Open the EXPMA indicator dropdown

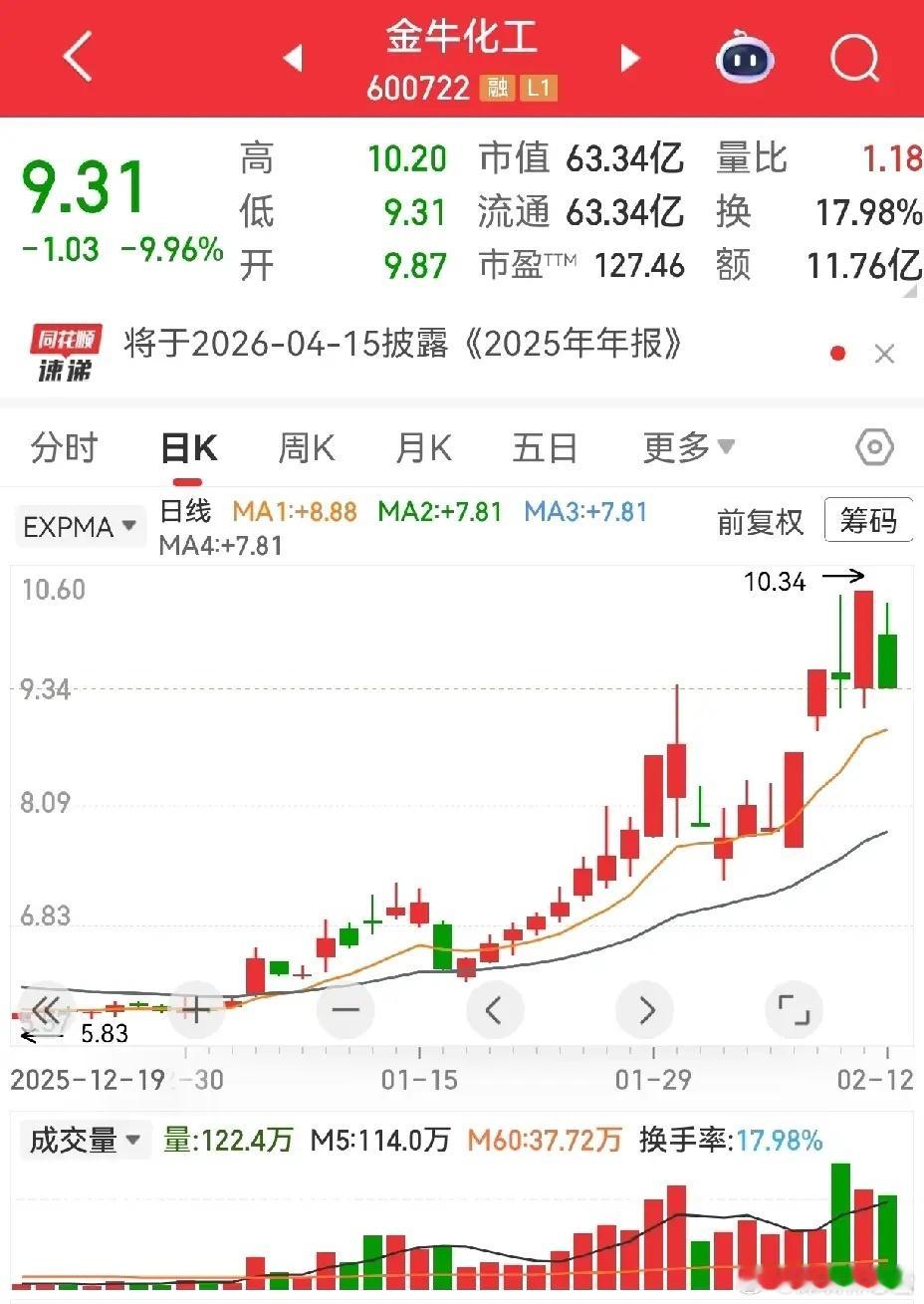[79, 526]
